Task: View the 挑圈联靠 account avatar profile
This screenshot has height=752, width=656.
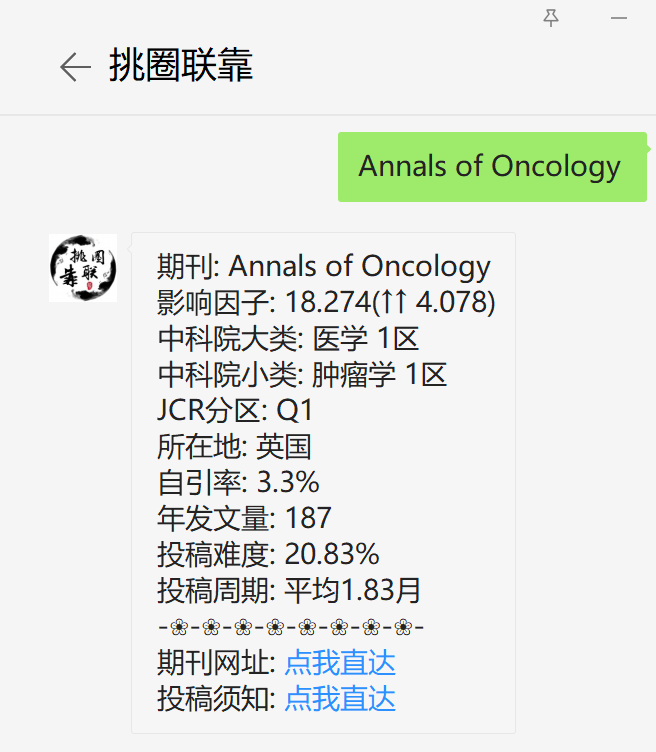Action: [83, 268]
